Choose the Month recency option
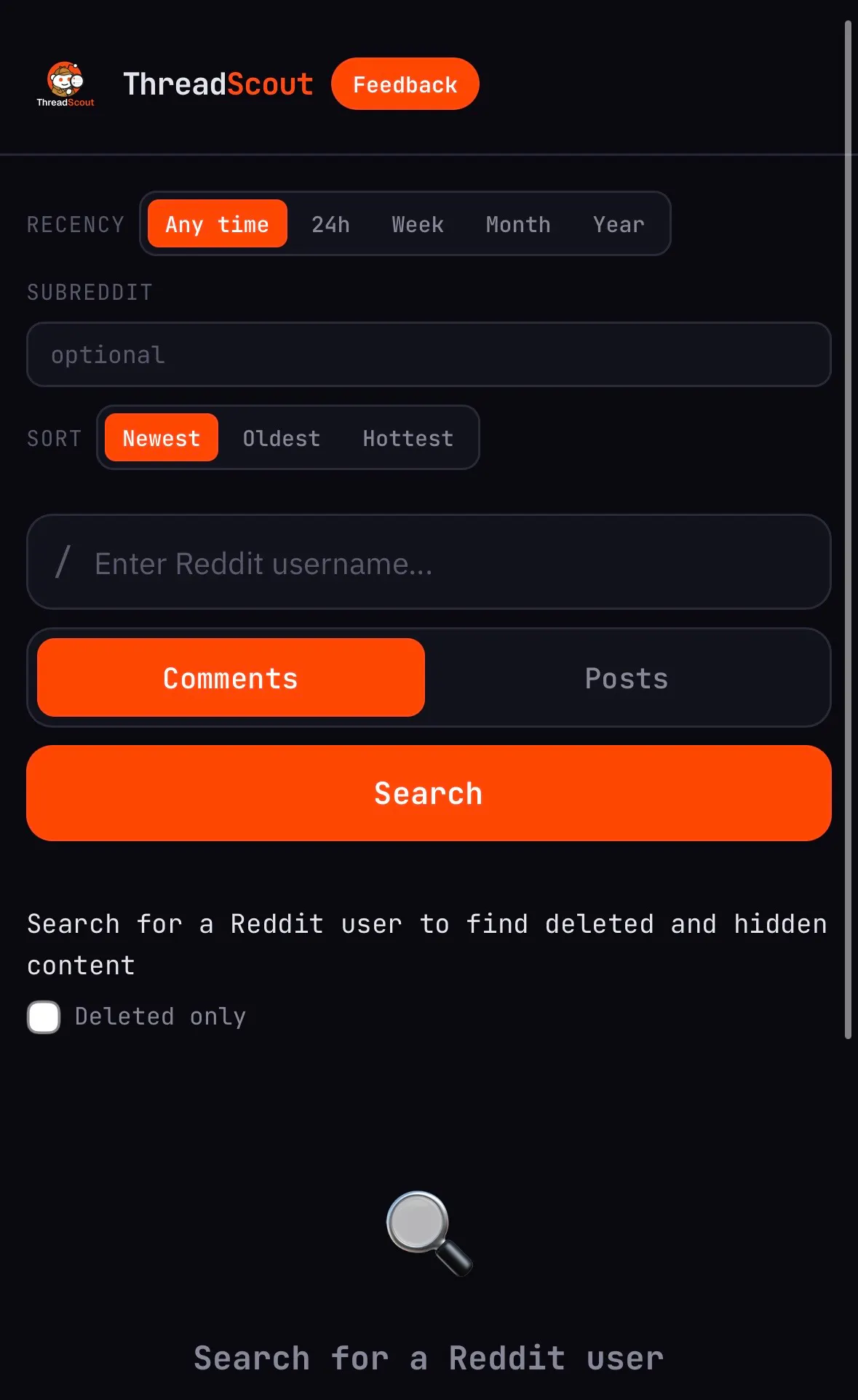 (517, 224)
